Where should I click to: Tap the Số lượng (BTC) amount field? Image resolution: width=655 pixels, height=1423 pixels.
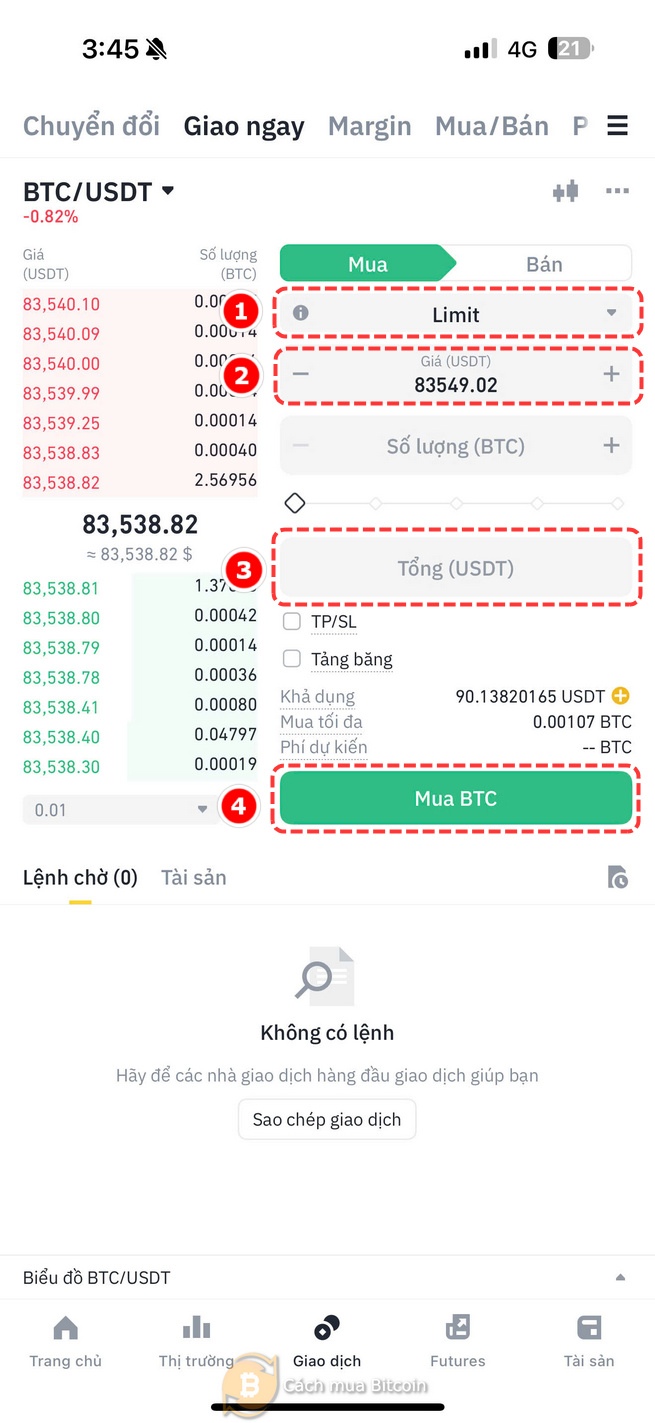pyautogui.click(x=456, y=446)
